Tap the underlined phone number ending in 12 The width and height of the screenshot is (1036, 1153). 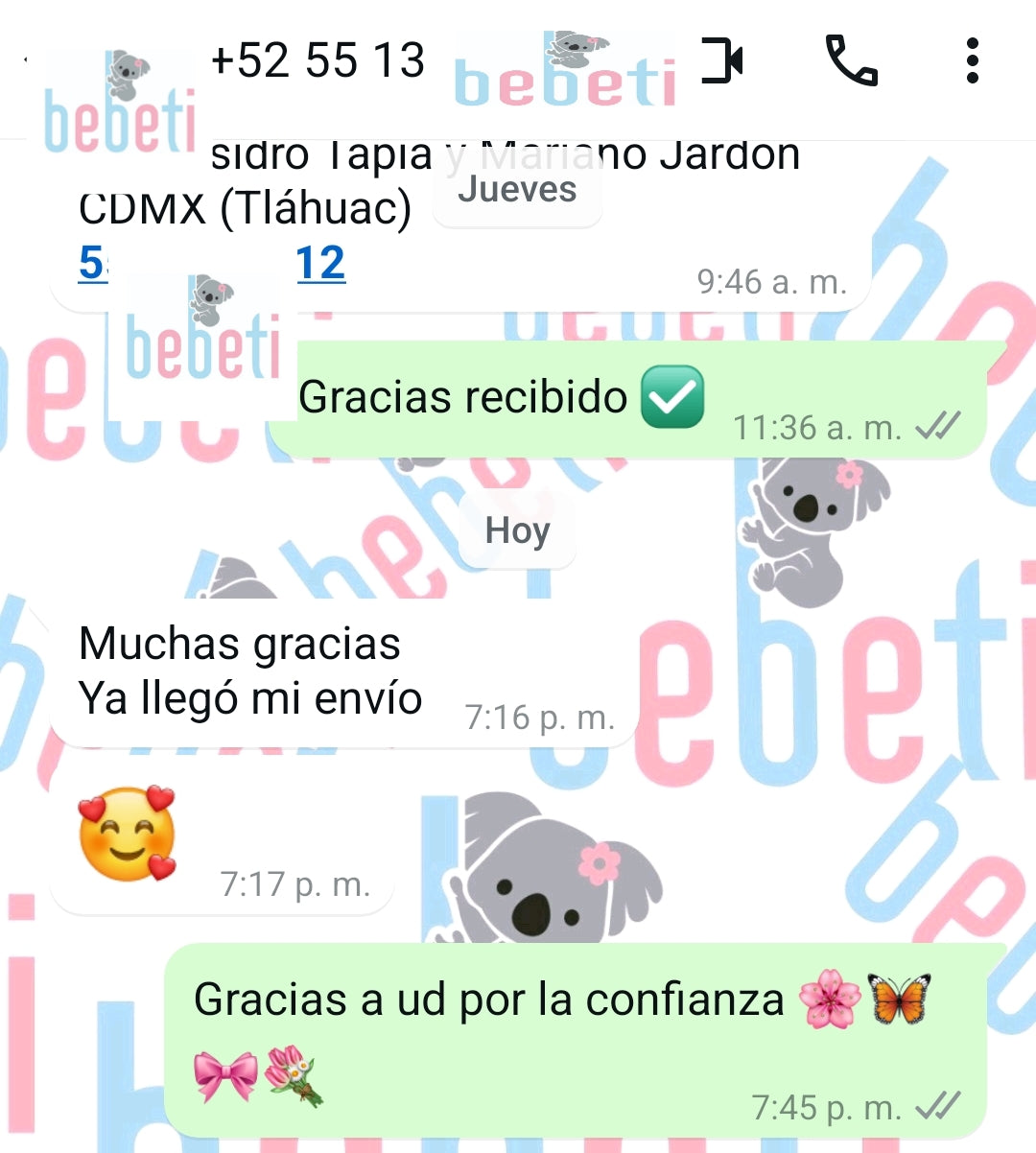(x=319, y=264)
